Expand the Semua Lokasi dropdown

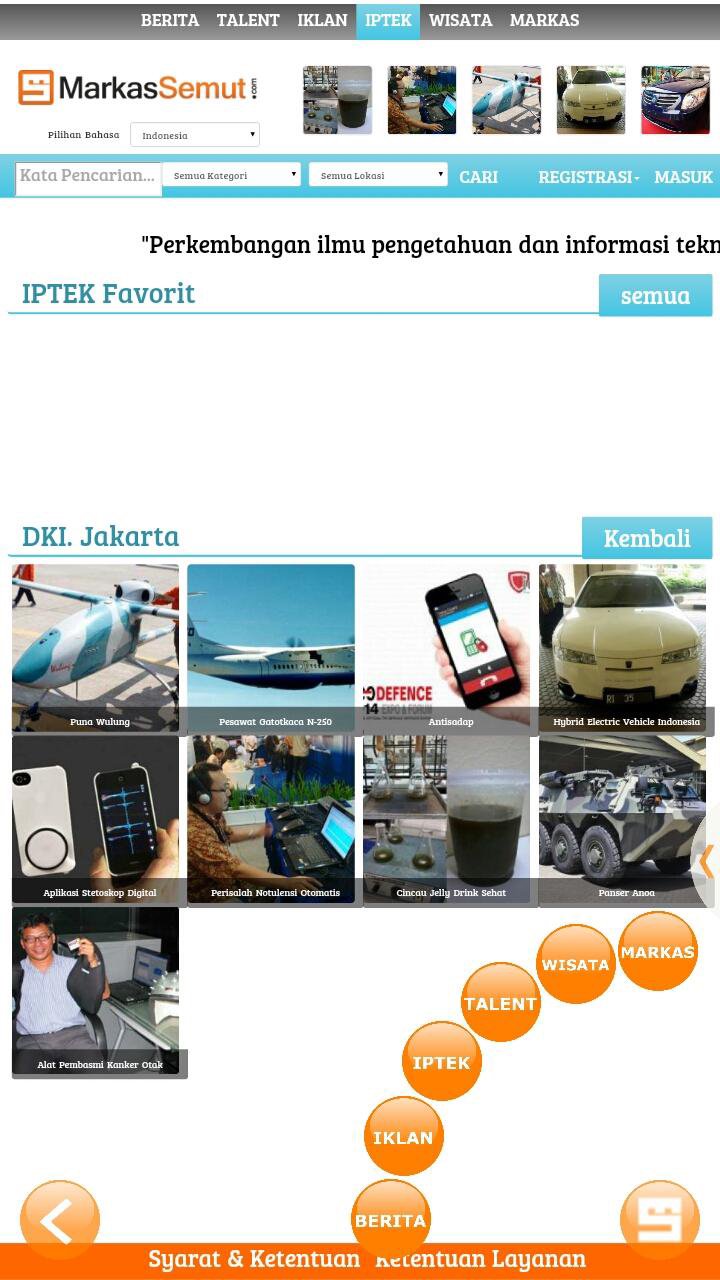tap(378, 175)
